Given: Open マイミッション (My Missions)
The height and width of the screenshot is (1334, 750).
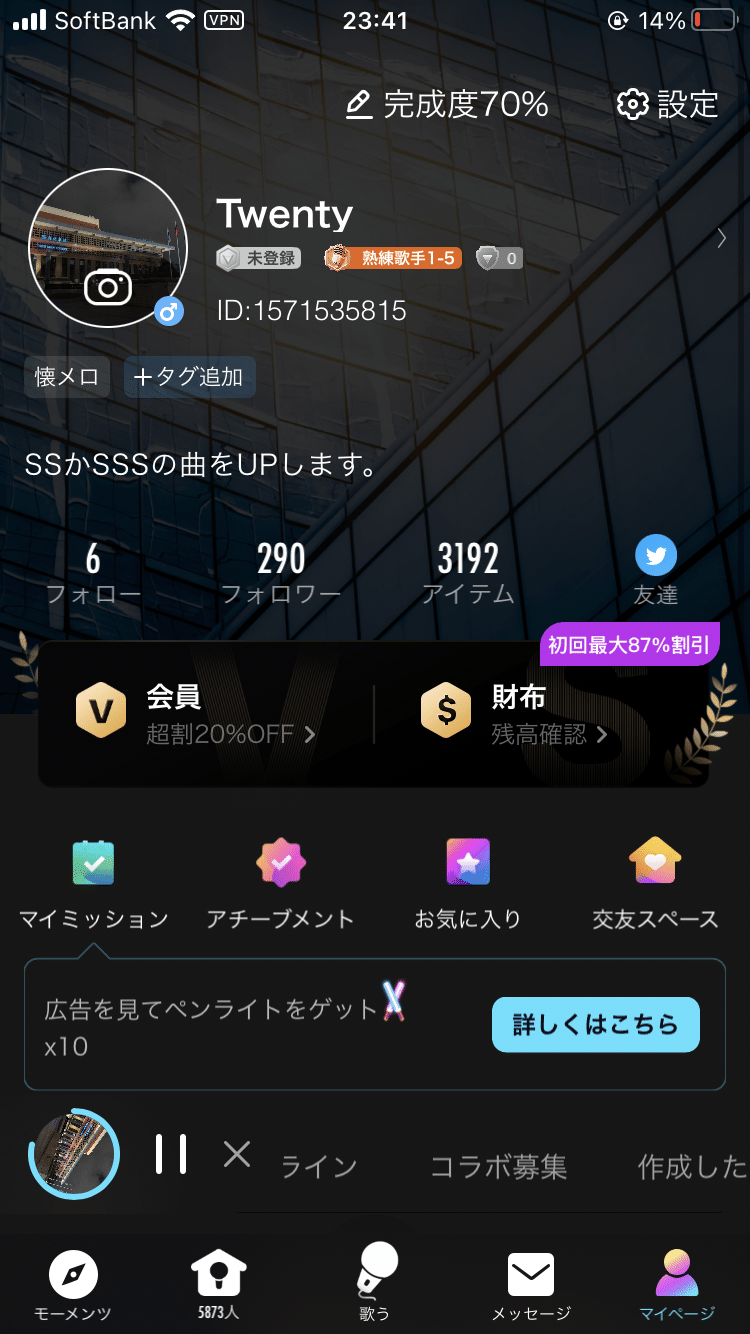Looking at the screenshot, I should coord(93,863).
